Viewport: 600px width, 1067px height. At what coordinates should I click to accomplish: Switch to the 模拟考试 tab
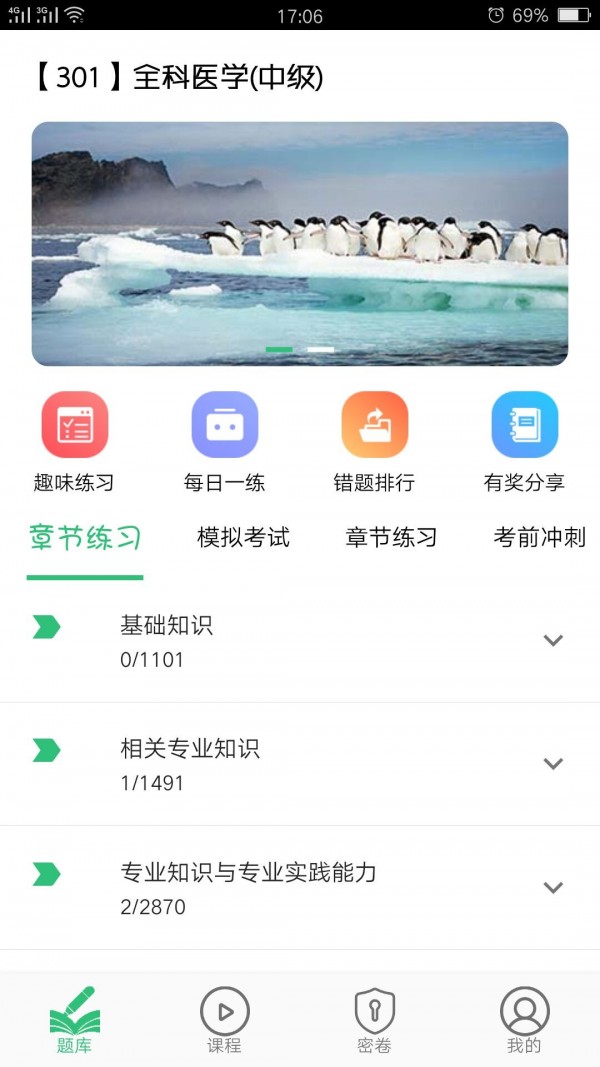(243, 538)
